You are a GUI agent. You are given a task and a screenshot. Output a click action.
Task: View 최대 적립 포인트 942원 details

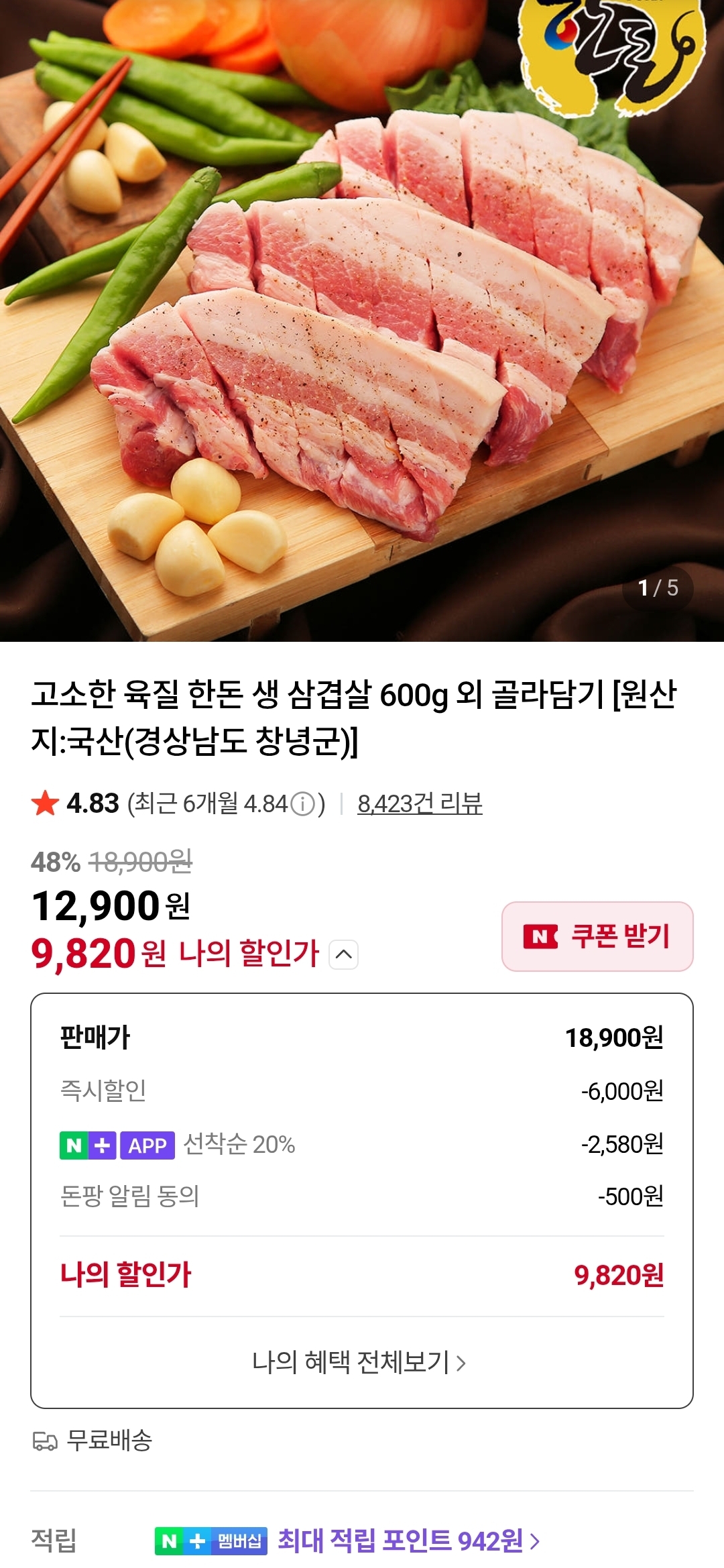[408, 1541]
